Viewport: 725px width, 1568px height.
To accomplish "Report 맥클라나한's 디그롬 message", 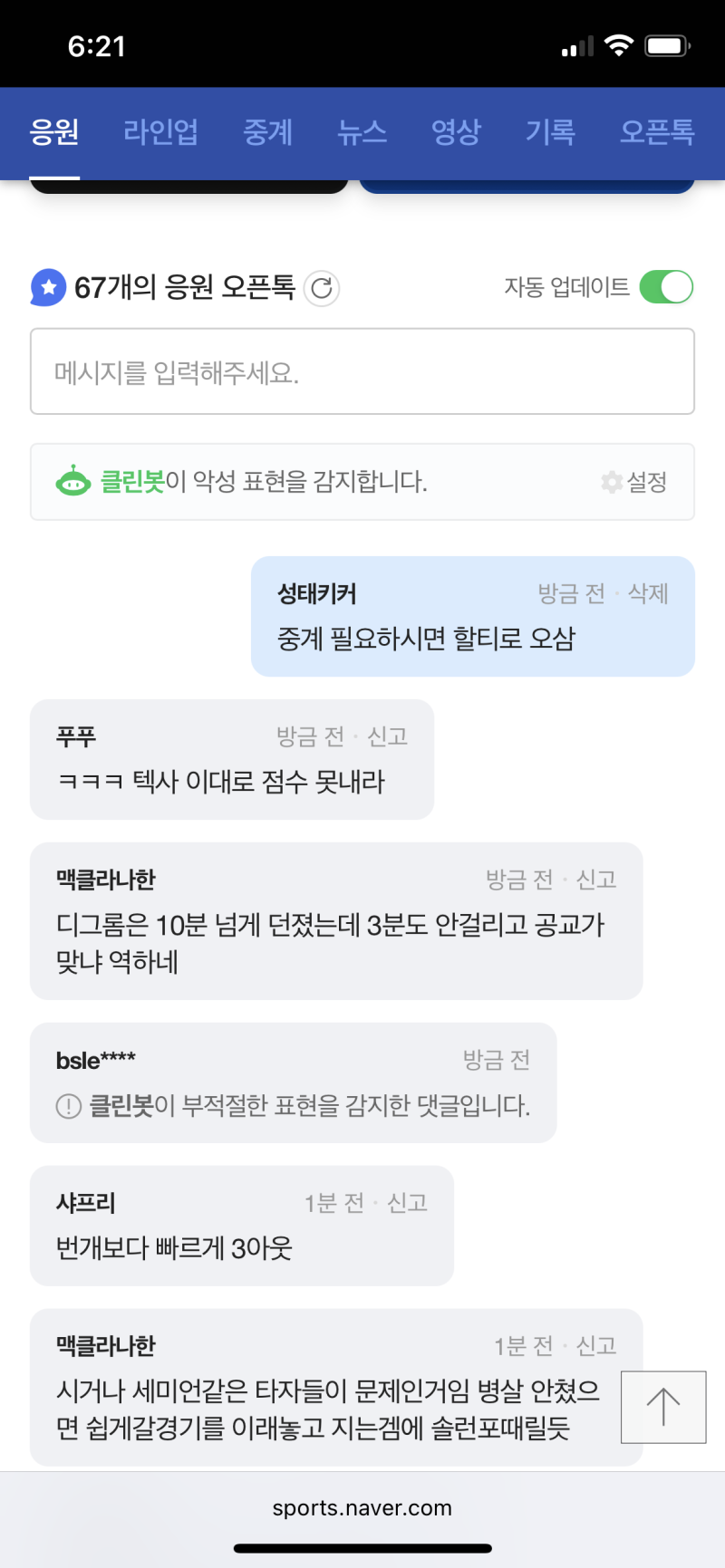I will click(x=596, y=880).
